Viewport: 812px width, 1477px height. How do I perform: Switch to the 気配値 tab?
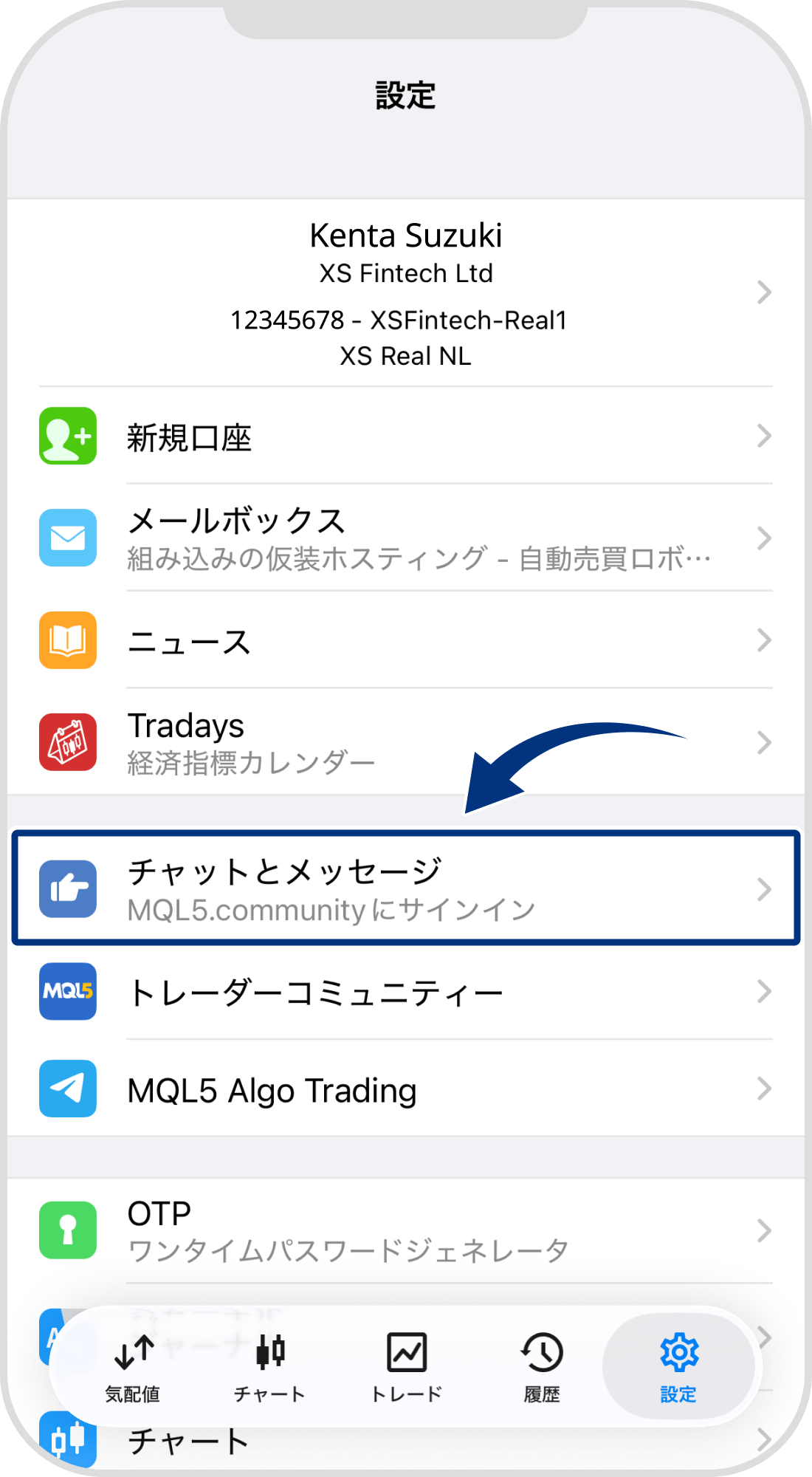pos(133,1368)
